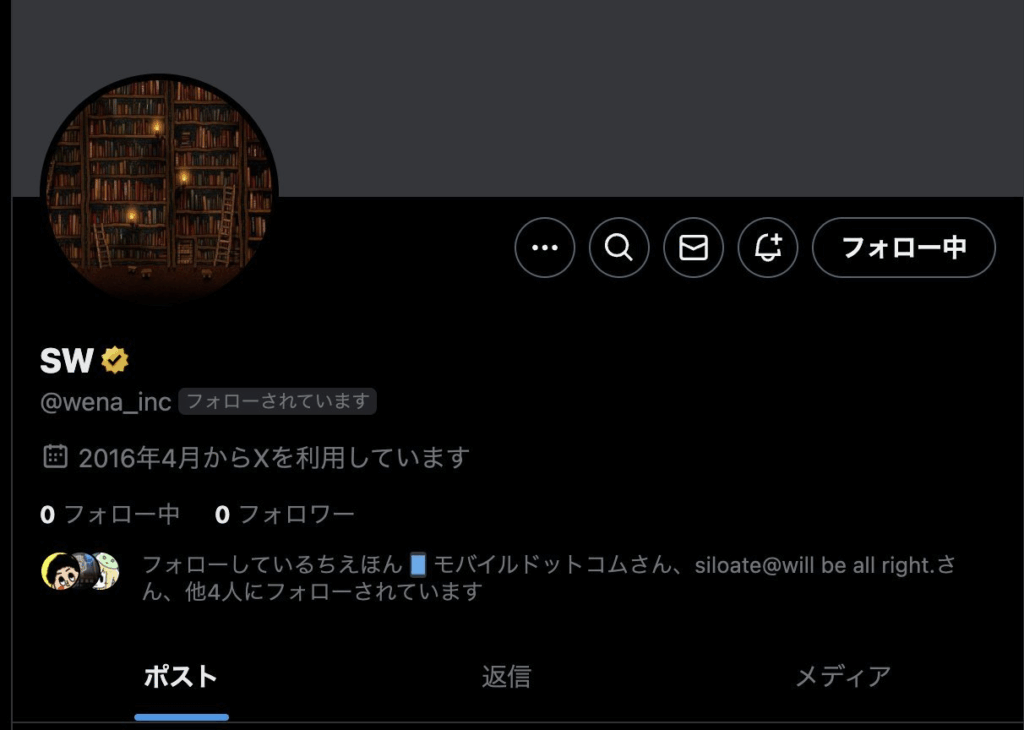Open the three-dot overflow menu

click(545, 248)
